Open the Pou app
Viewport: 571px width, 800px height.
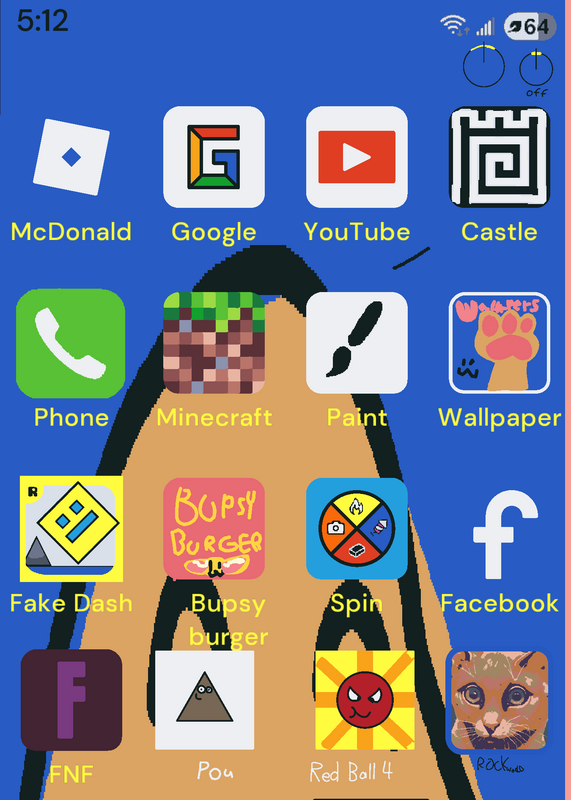point(205,700)
